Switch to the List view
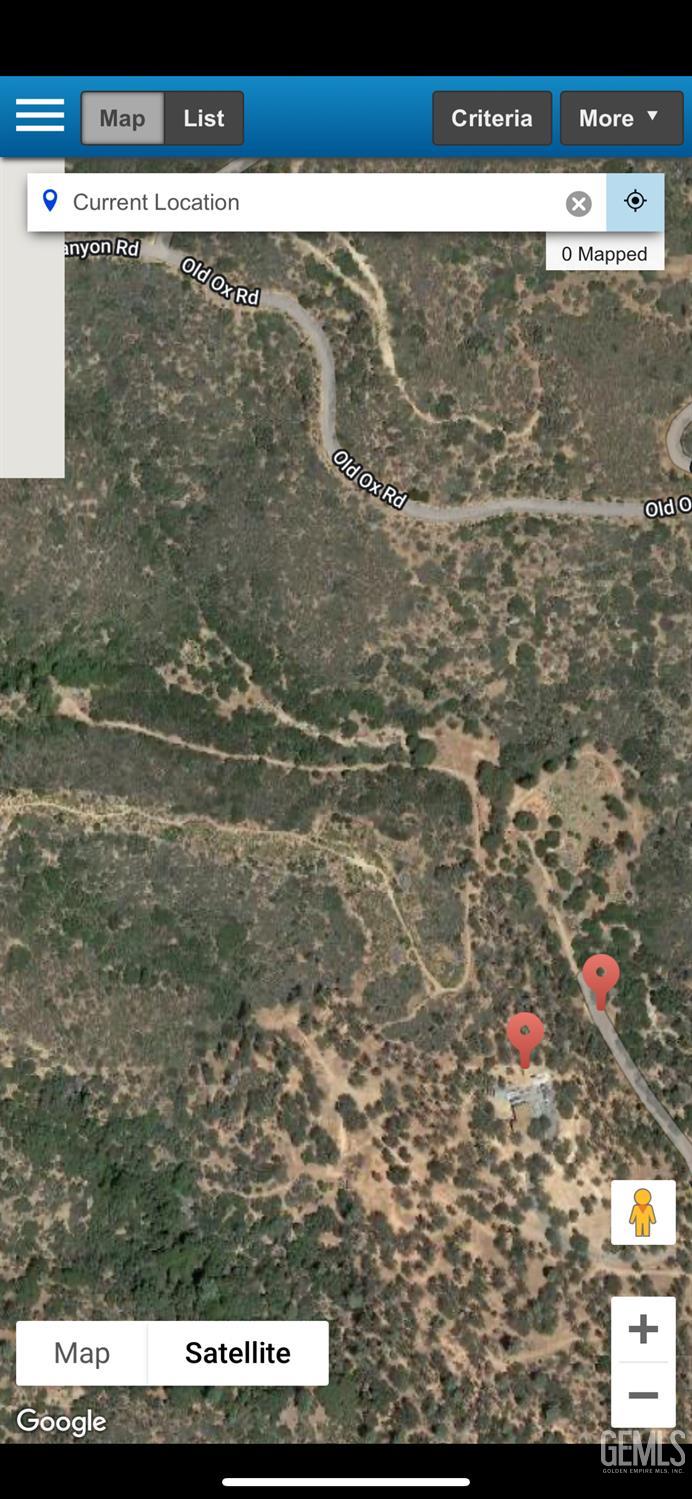Screen dimensions: 692x1499 [x=204, y=118]
